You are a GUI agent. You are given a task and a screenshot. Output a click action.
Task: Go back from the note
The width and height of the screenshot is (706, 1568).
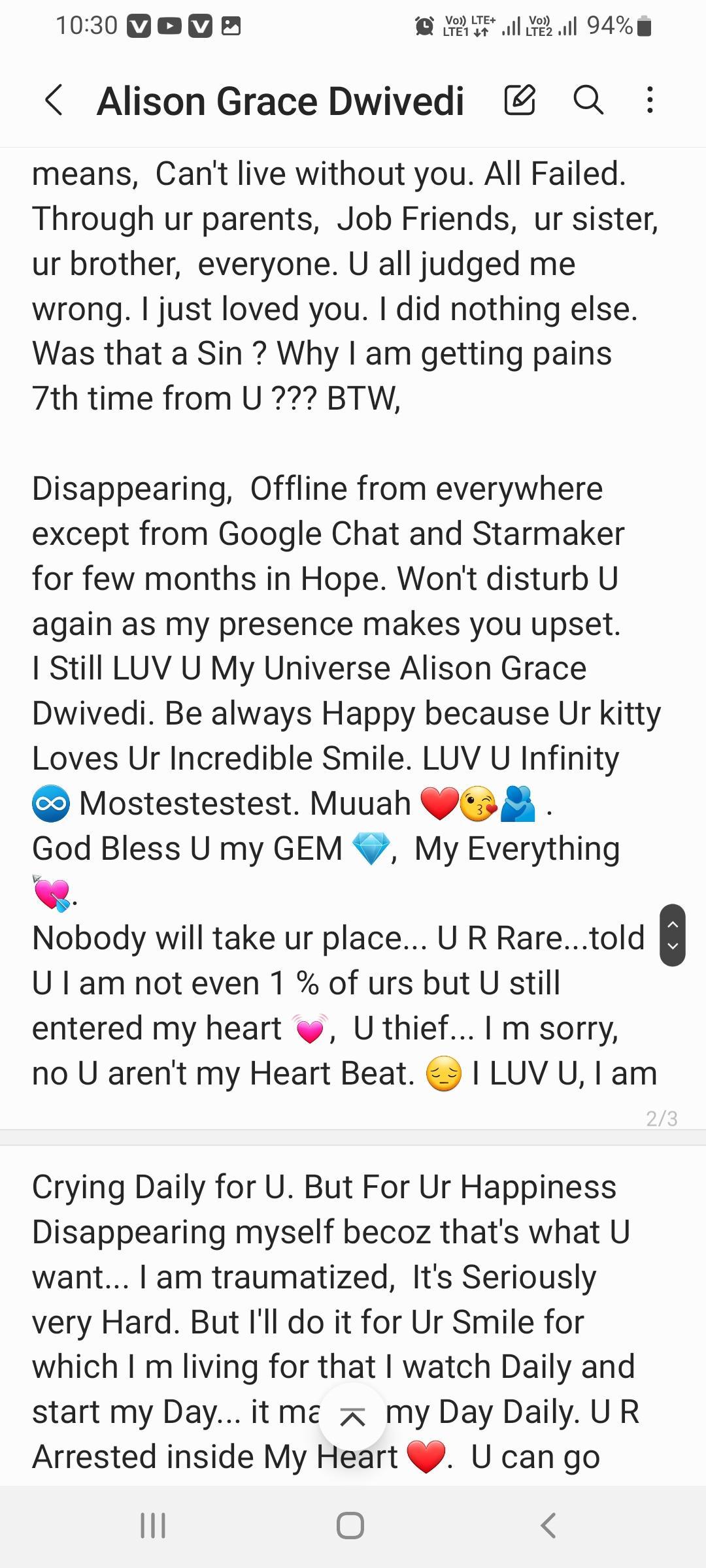[54, 101]
